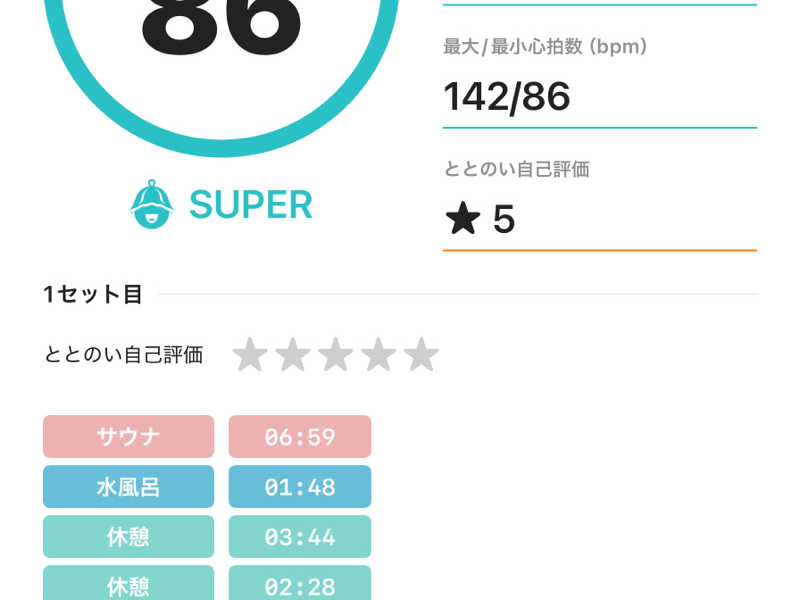Screen dimensions: 800x600
Task: Open the overall ととのい自己評価 rating field
Action: pos(598,219)
